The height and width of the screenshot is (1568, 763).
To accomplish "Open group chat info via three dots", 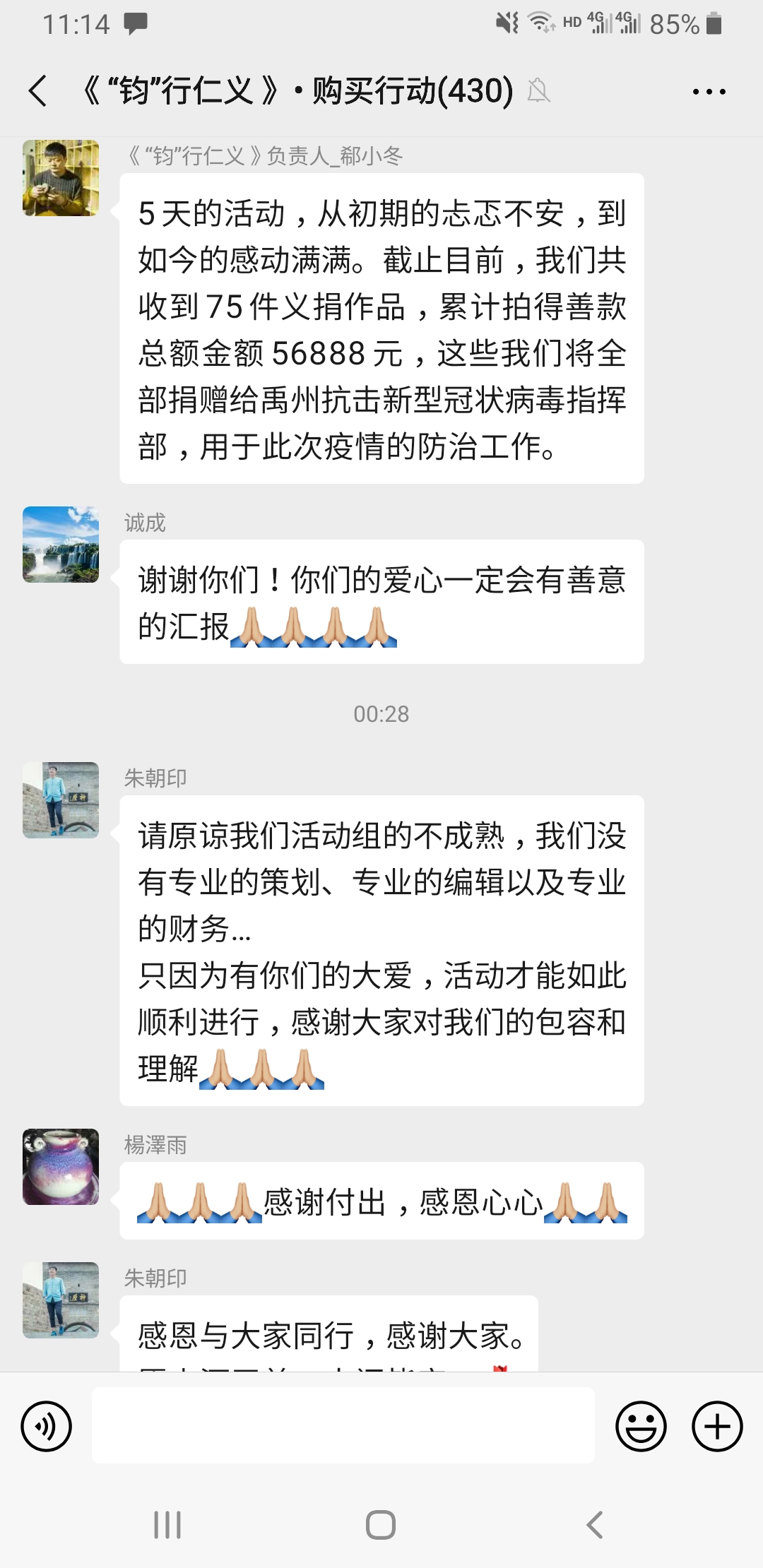I will (x=709, y=91).
